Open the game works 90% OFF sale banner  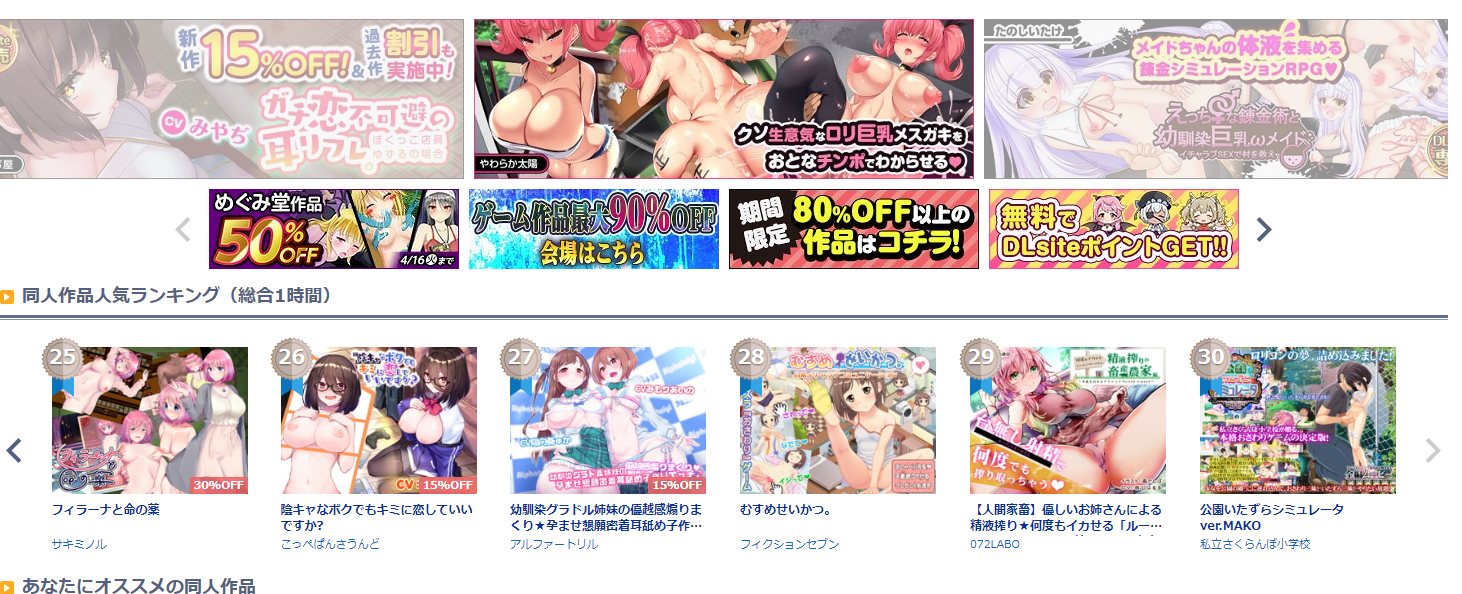coord(593,229)
